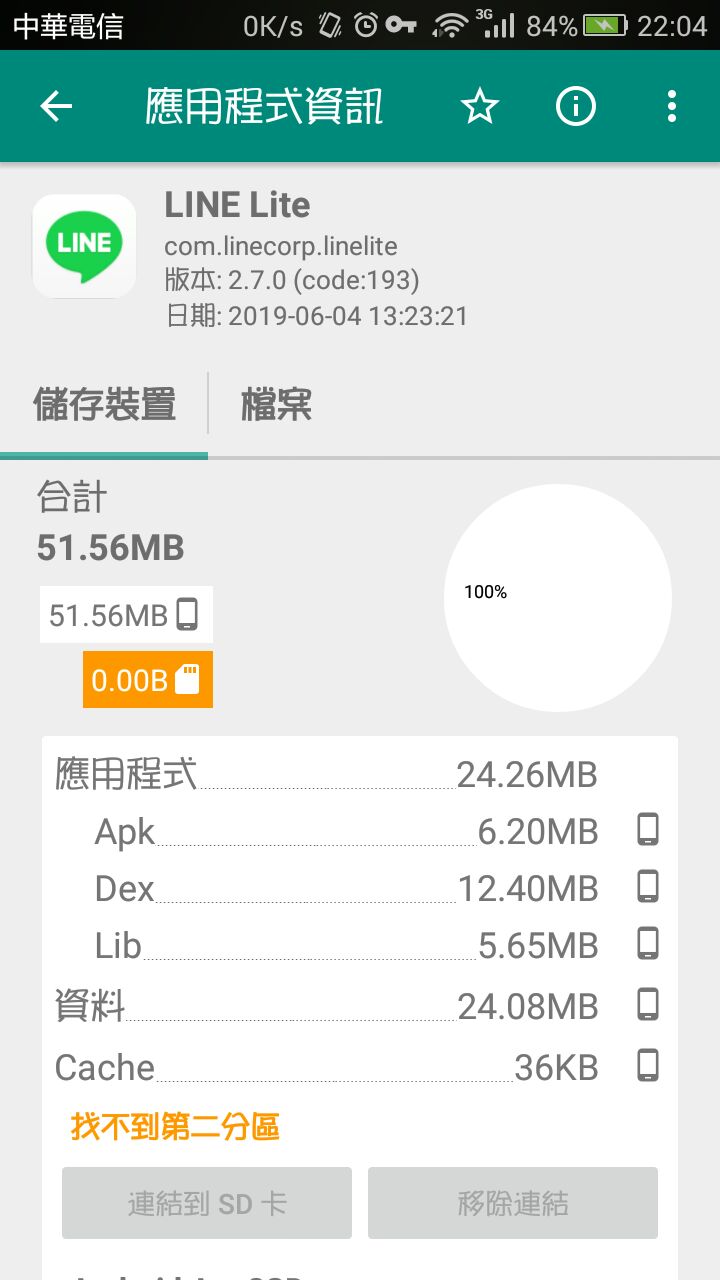This screenshot has width=720, height=1280.
Task: Tap the 連結到 SD 卡 button
Action: pos(207,1203)
